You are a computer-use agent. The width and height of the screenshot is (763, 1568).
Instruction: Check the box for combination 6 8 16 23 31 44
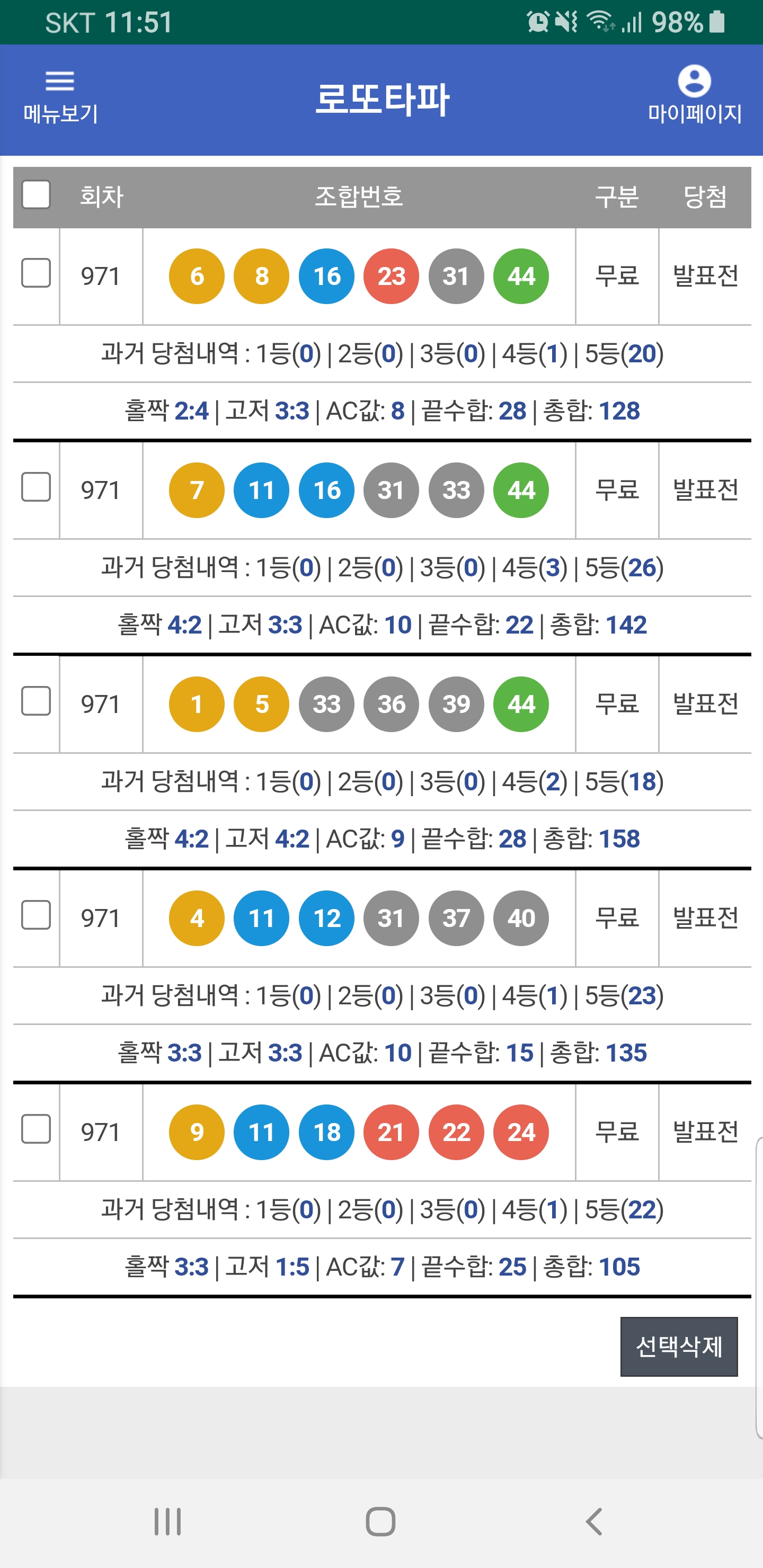[x=36, y=273]
